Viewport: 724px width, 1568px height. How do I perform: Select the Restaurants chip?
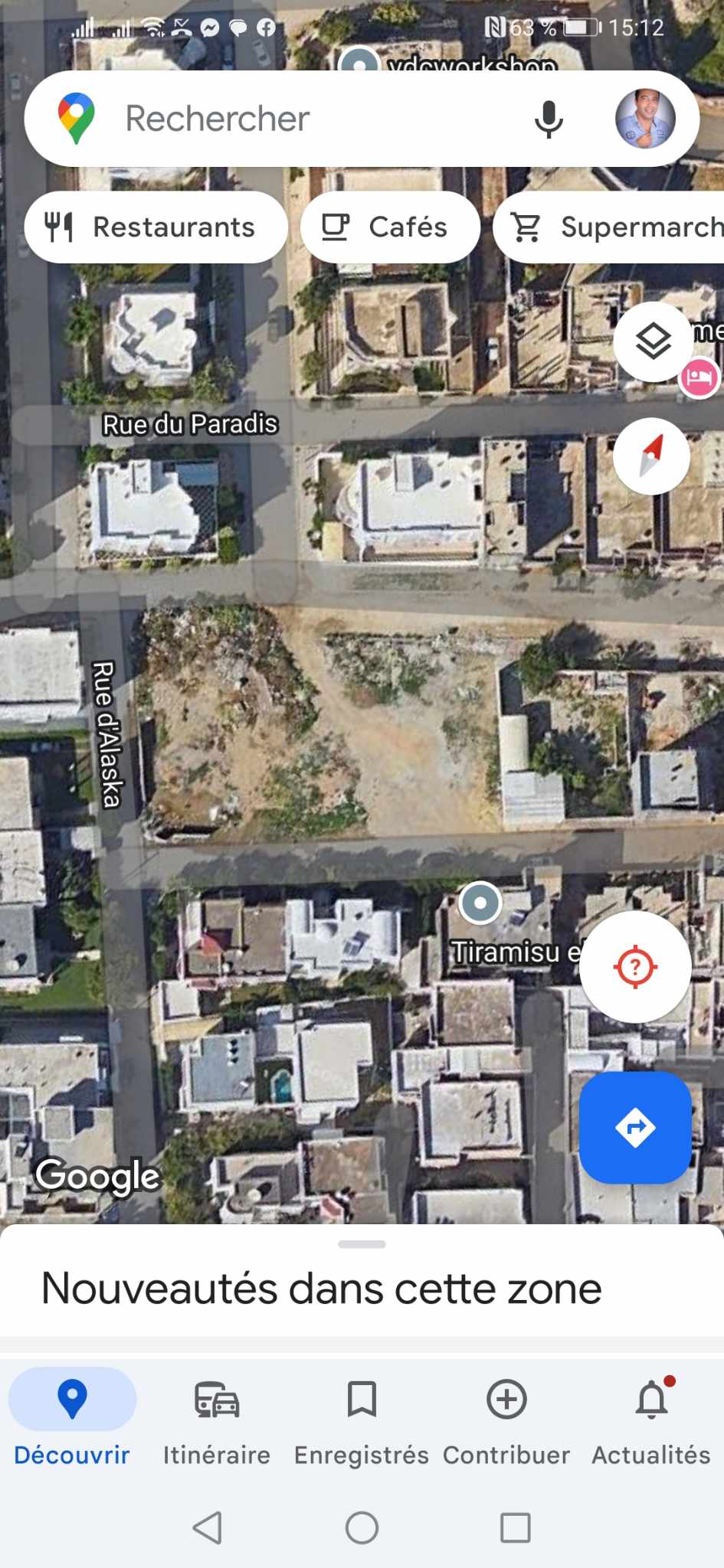[x=156, y=227]
